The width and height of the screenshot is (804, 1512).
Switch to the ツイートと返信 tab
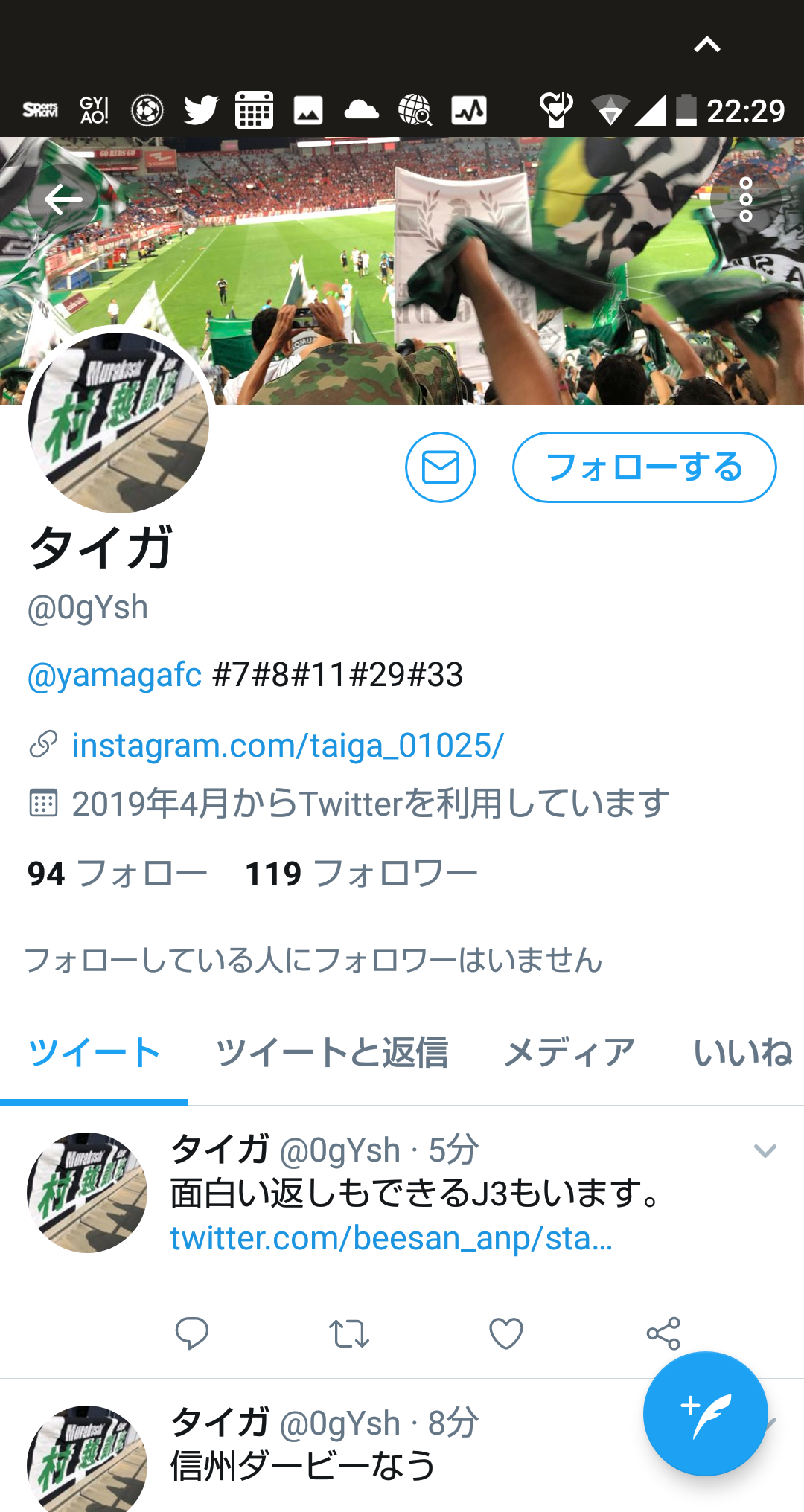[331, 1053]
